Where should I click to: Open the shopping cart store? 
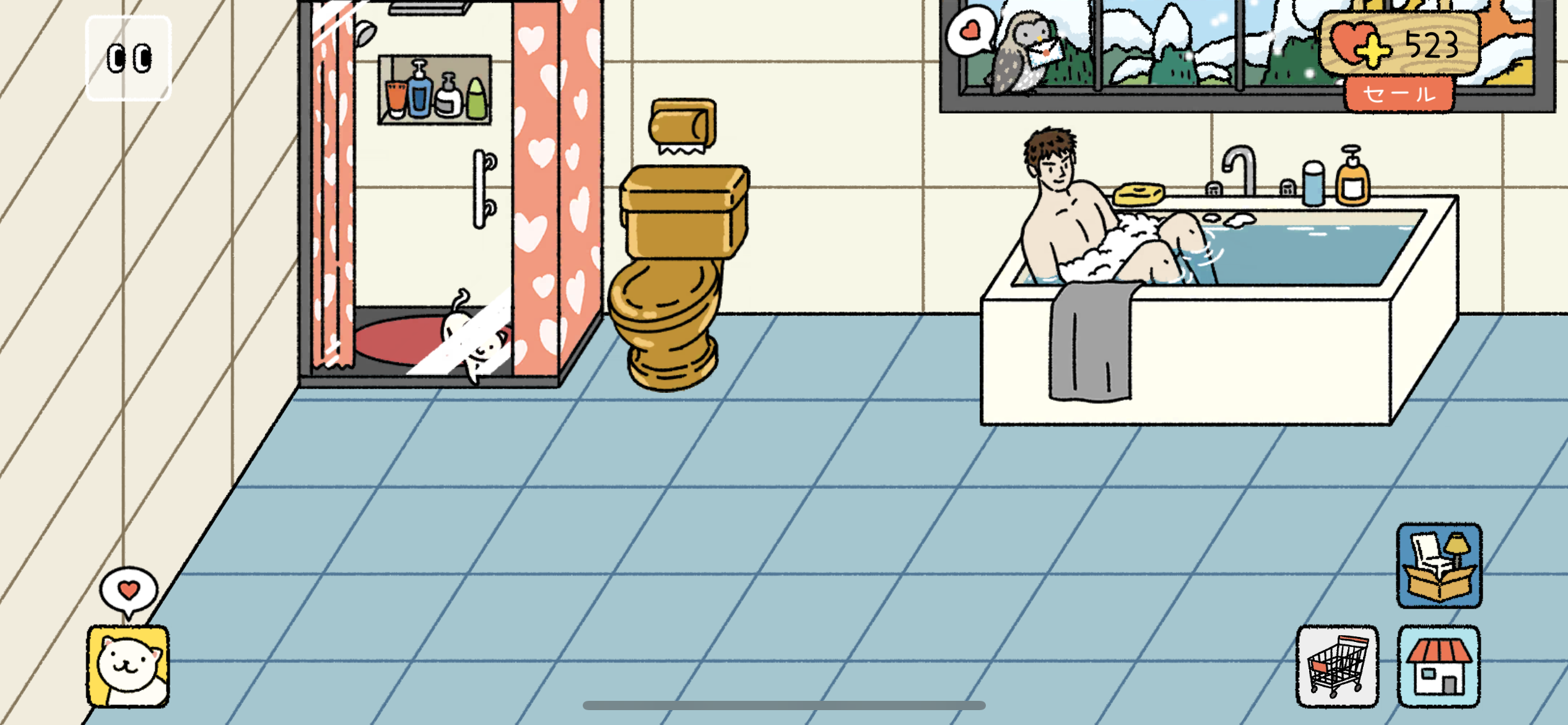coord(1337,666)
